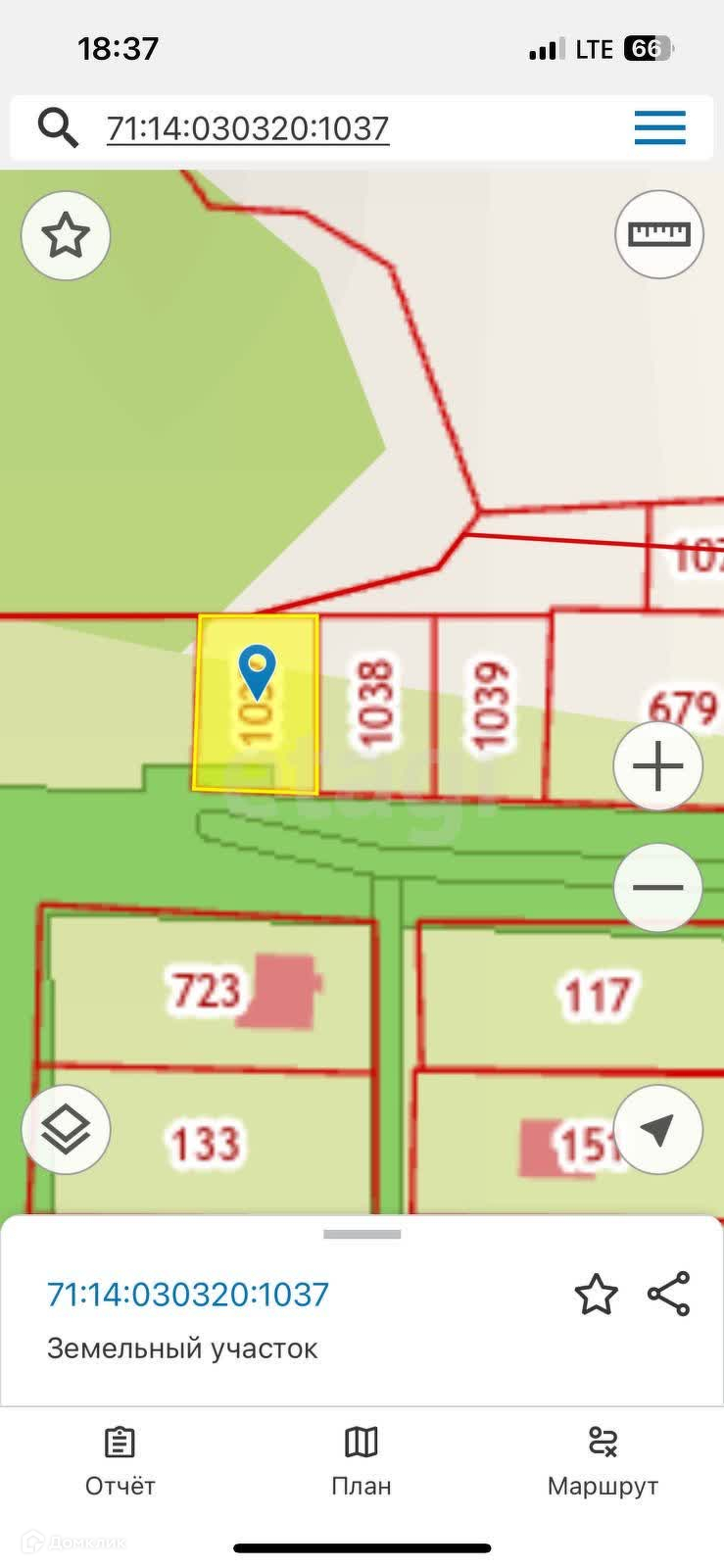Activate the ruler measurement tool

click(658, 234)
